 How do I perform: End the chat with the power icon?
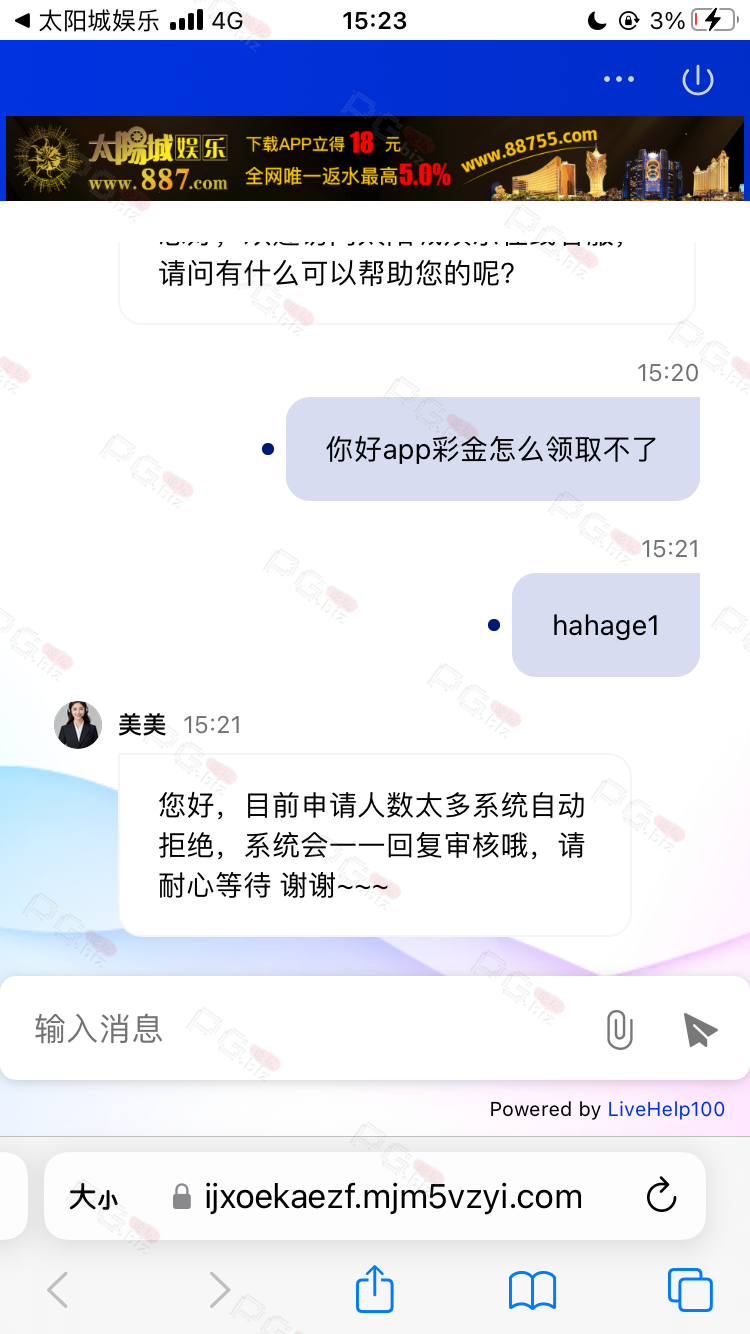[697, 80]
